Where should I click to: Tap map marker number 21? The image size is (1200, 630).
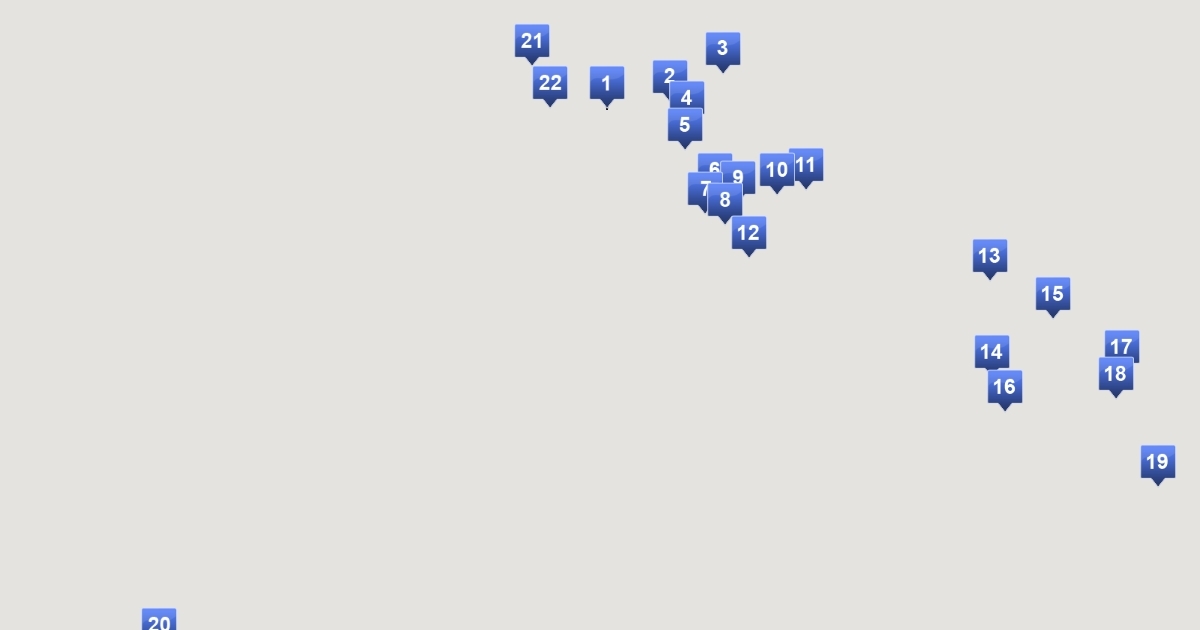pos(532,41)
